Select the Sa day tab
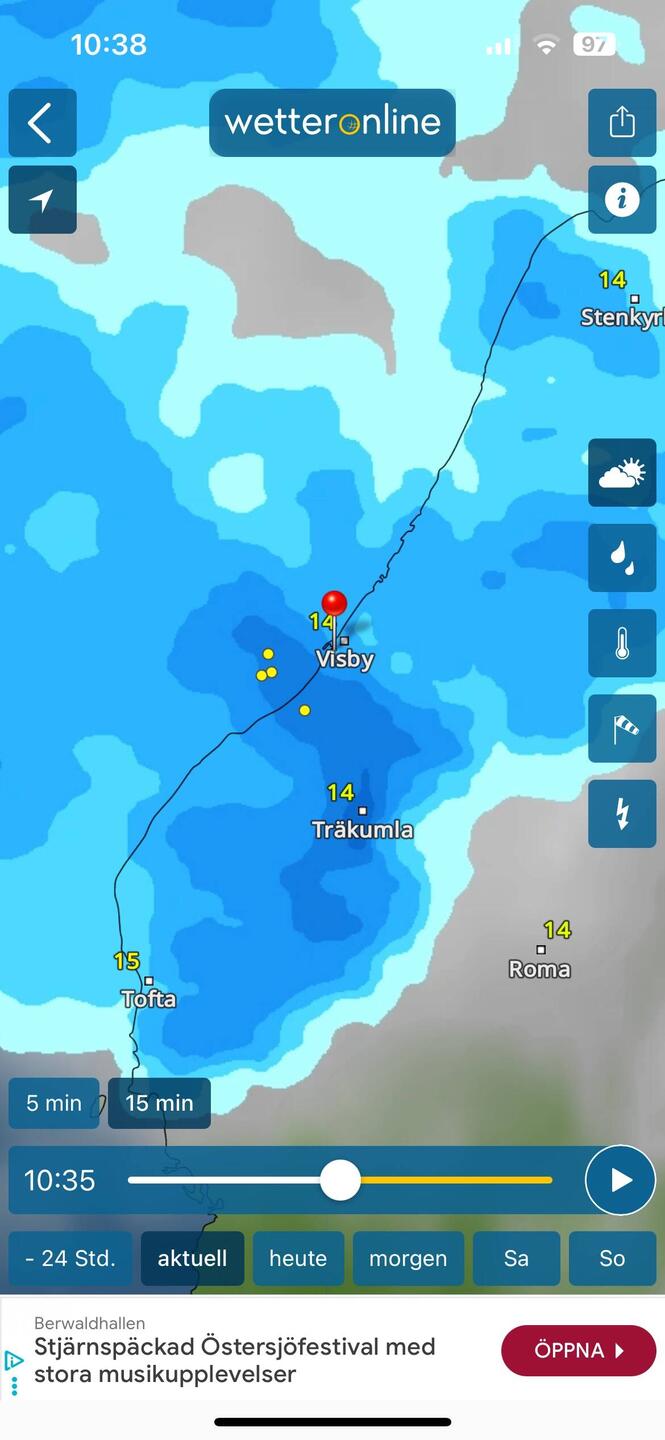Screen dimensions: 665x1440 (x=516, y=1258)
